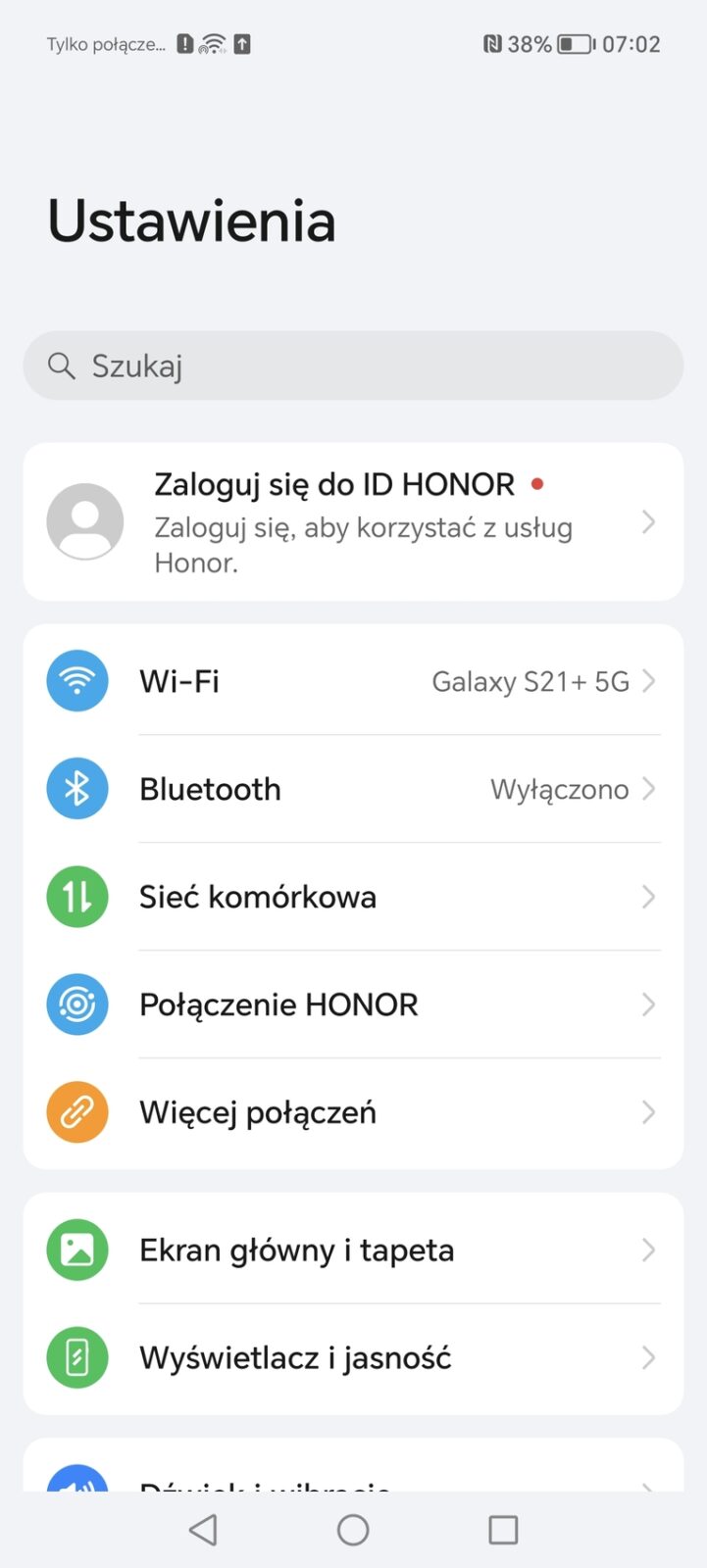Open Ekran główny i tapeta
The image size is (707, 1568).
tap(353, 1250)
